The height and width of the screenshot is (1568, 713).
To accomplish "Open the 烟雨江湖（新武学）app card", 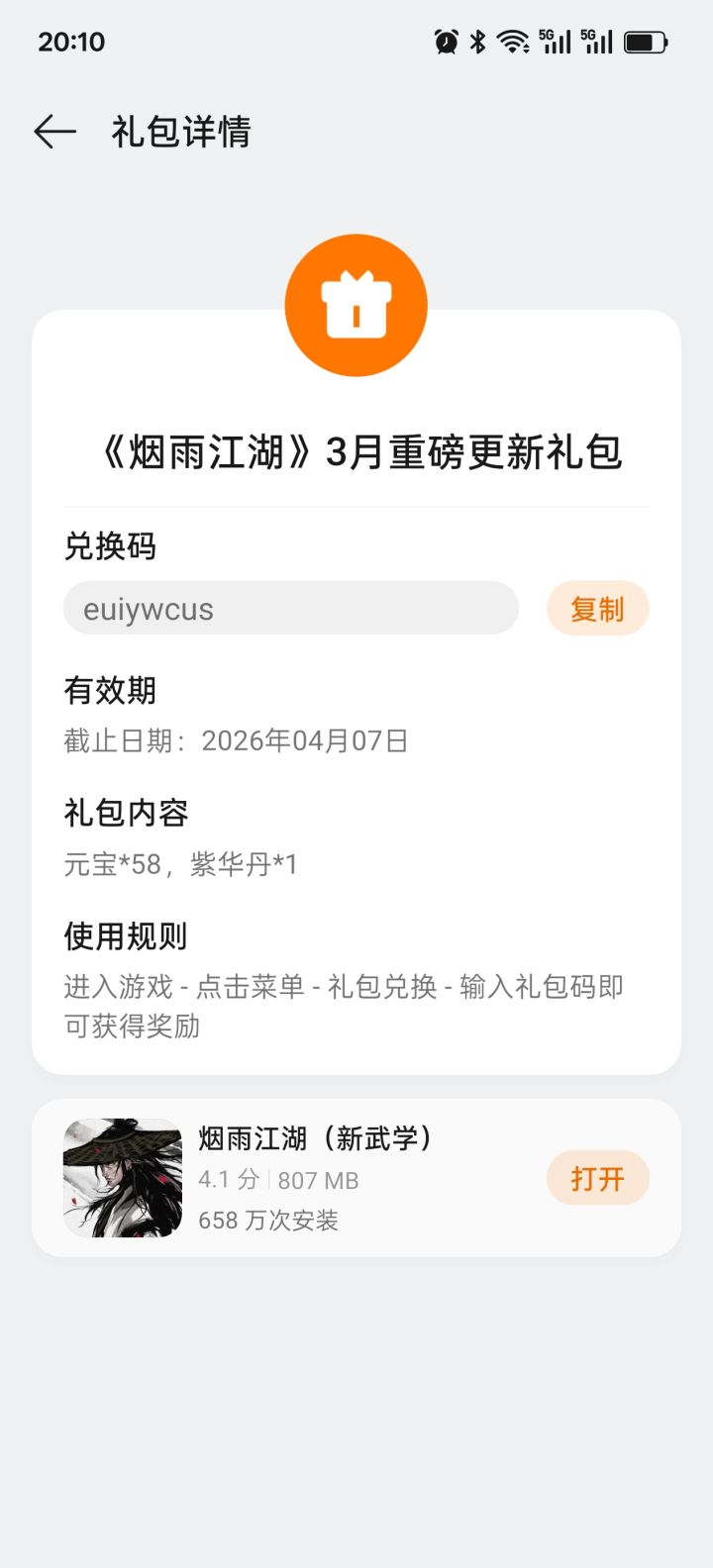I will pos(317,1178).
